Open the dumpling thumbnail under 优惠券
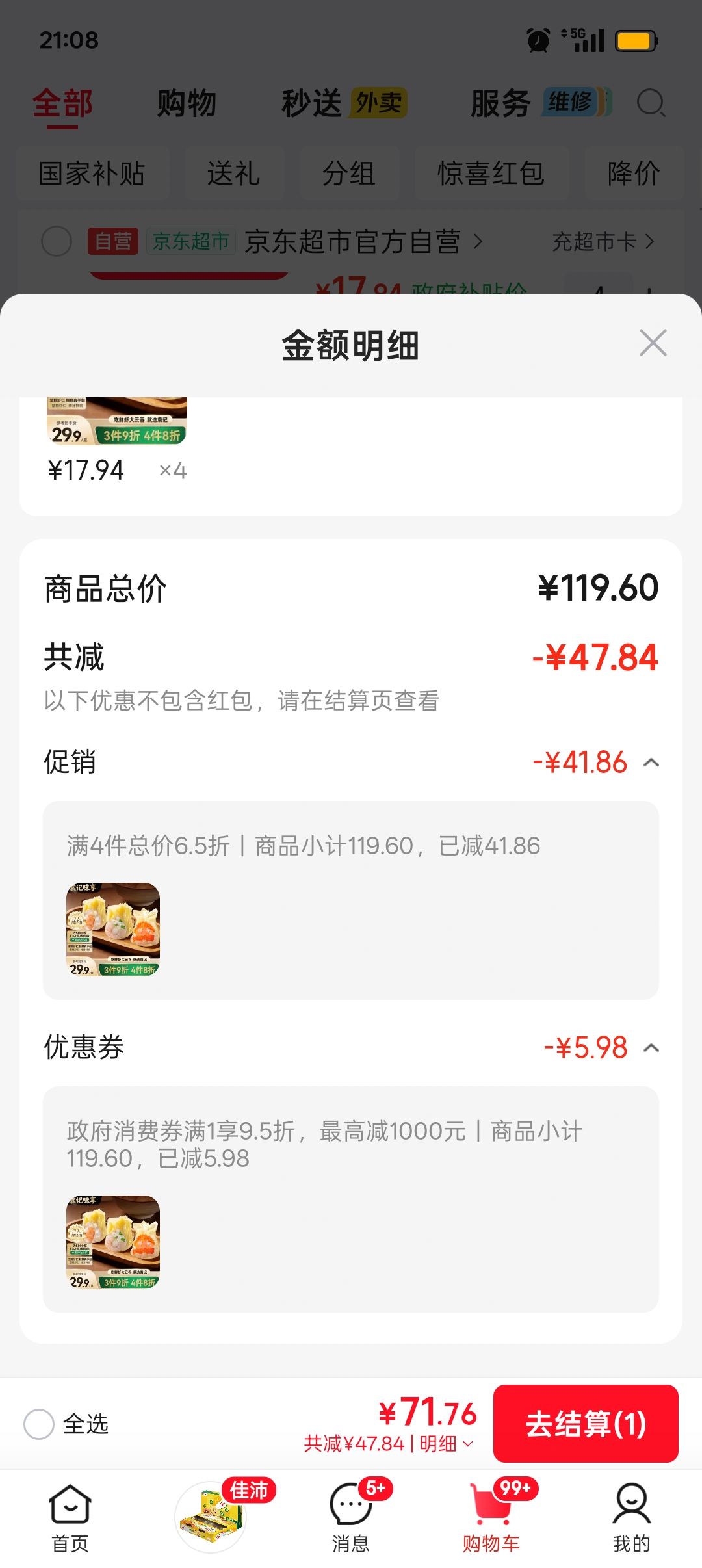702x1568 pixels. [113, 1242]
